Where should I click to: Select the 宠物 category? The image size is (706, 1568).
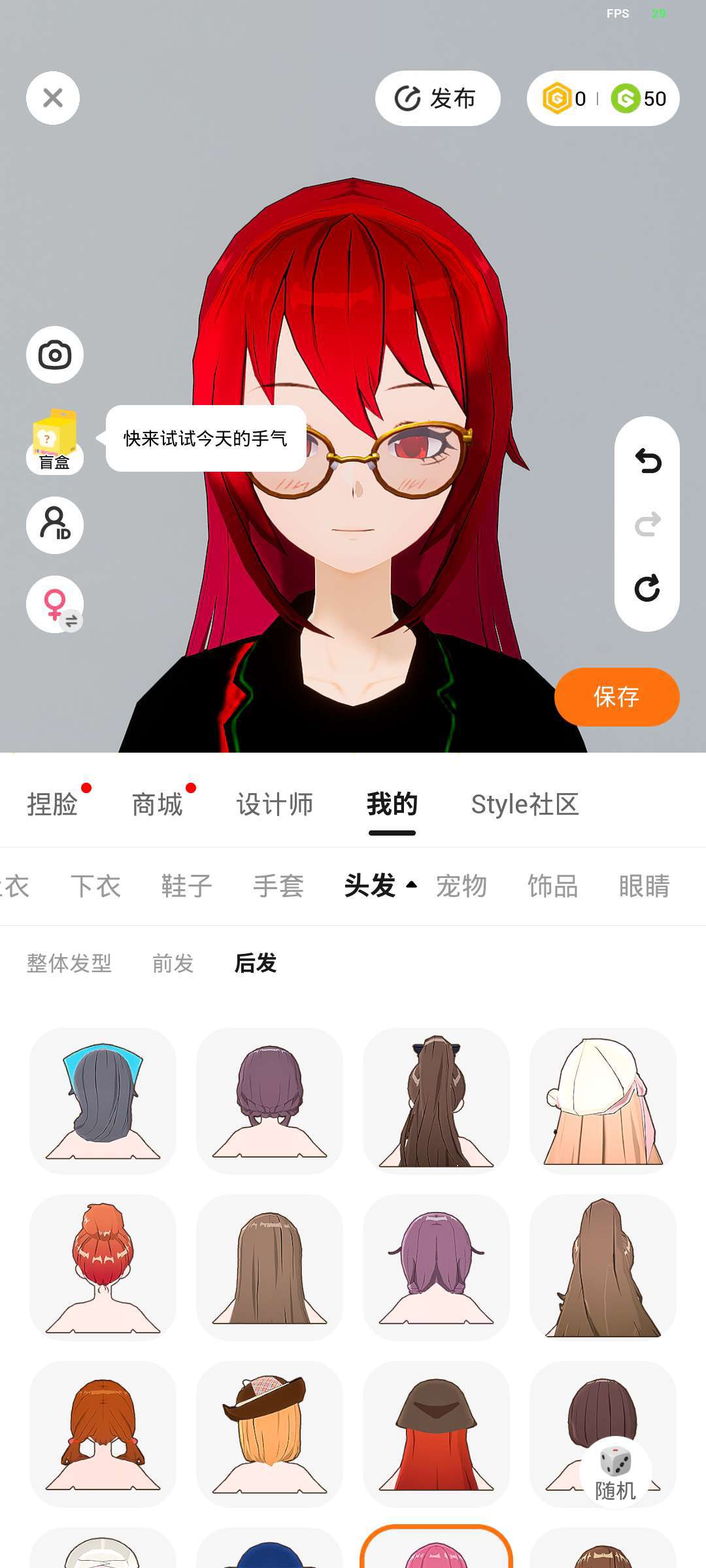462,886
